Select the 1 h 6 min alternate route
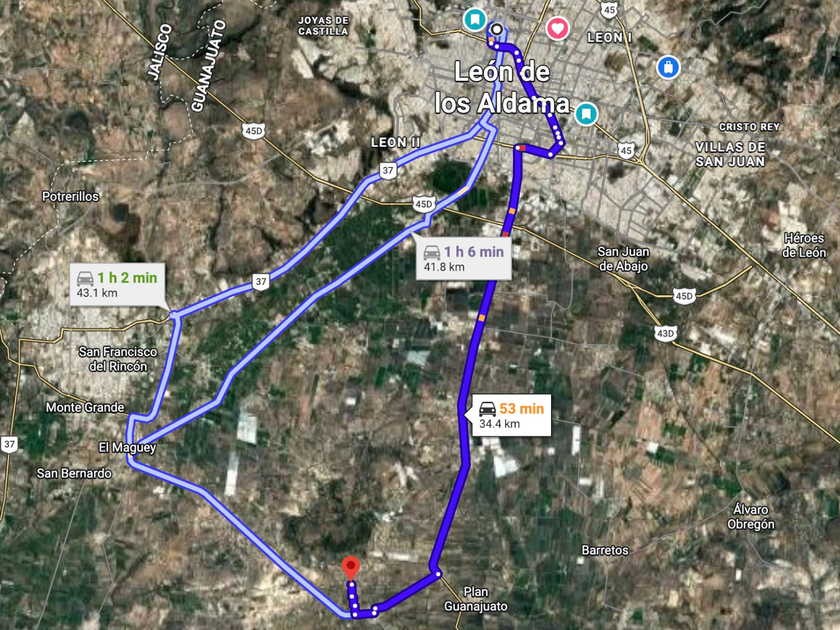 (x=461, y=259)
